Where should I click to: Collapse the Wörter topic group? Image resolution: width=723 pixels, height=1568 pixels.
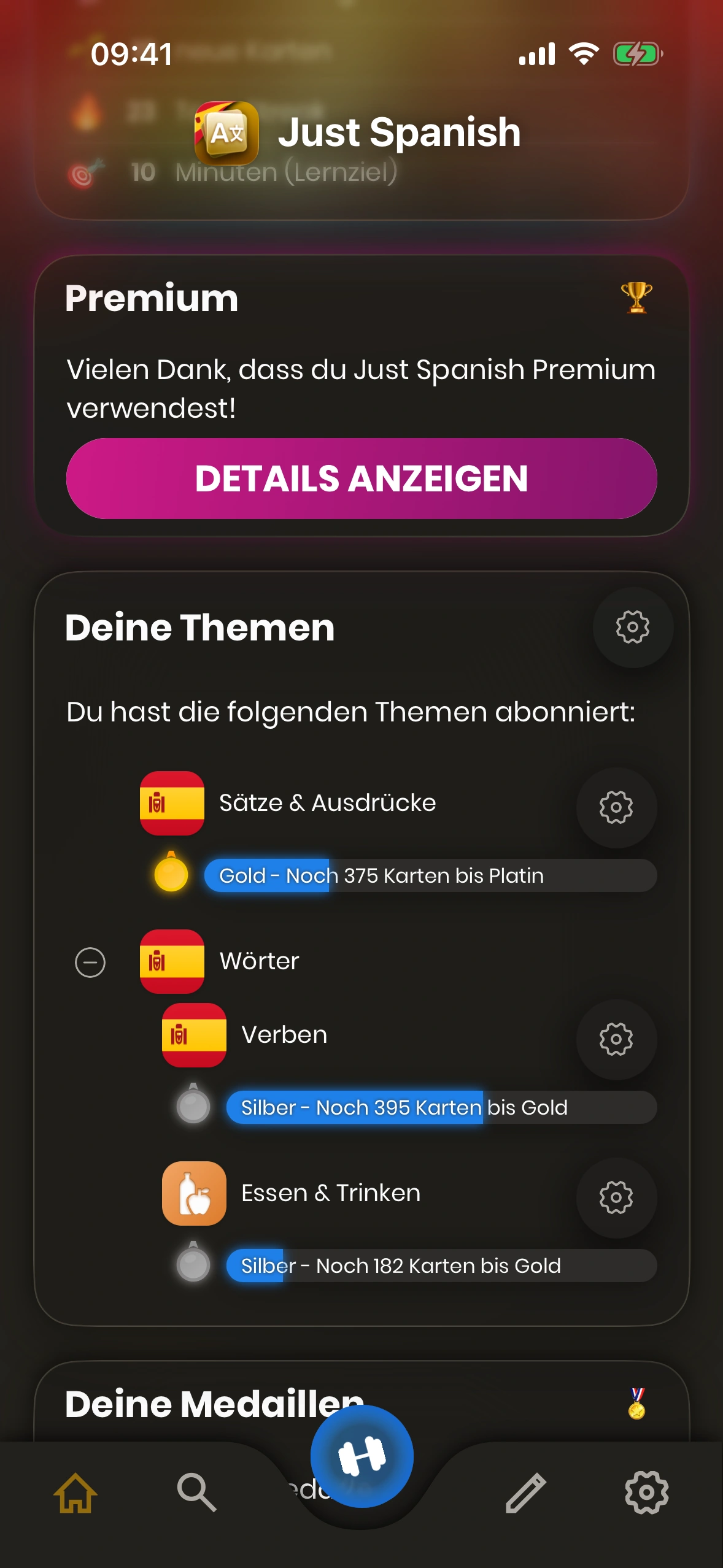[90, 962]
